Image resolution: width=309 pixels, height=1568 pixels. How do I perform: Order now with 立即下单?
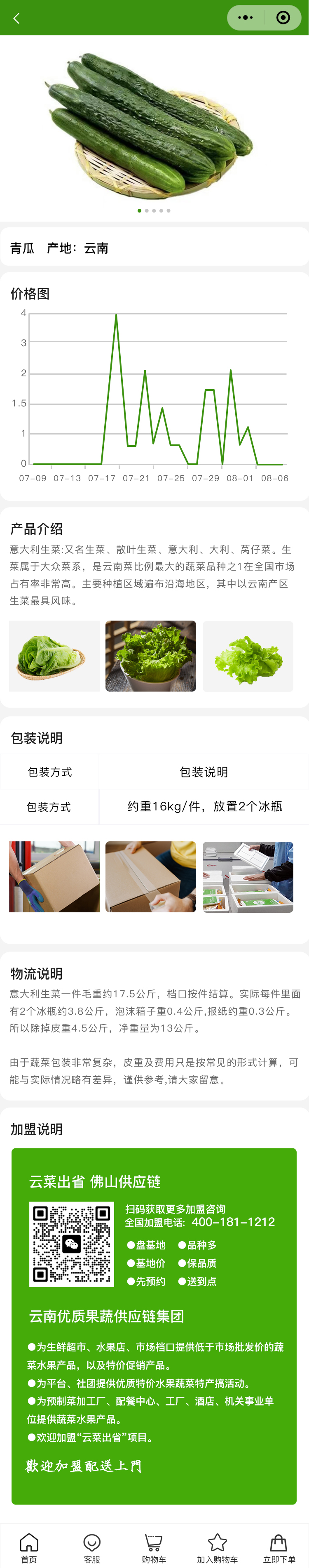coord(279,1547)
